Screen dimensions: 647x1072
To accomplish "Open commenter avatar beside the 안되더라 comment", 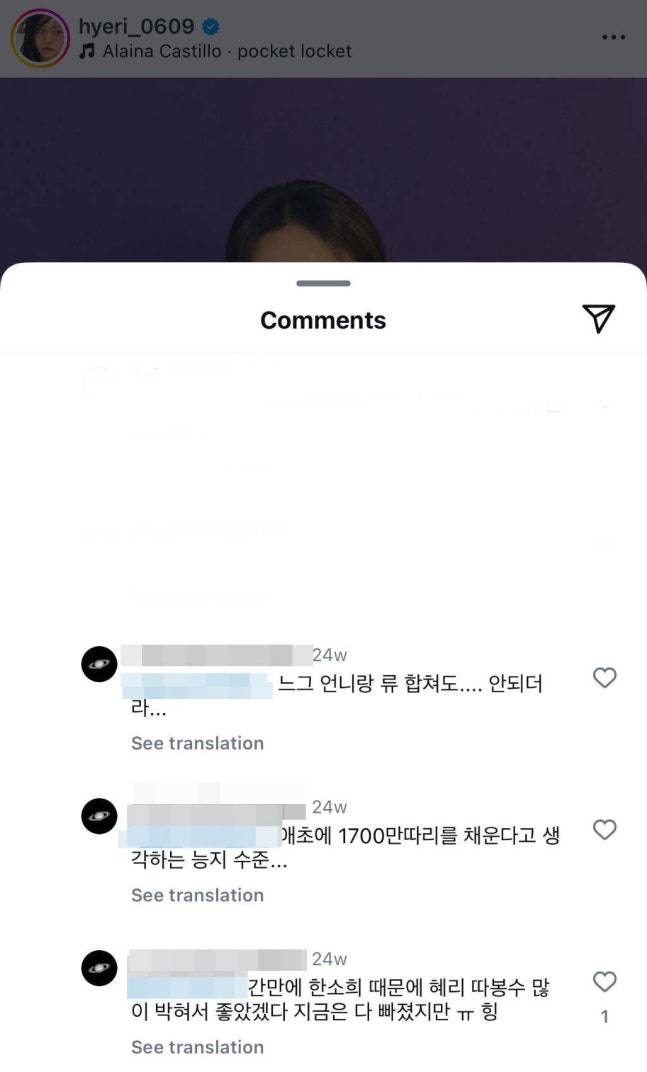I will [x=99, y=665].
